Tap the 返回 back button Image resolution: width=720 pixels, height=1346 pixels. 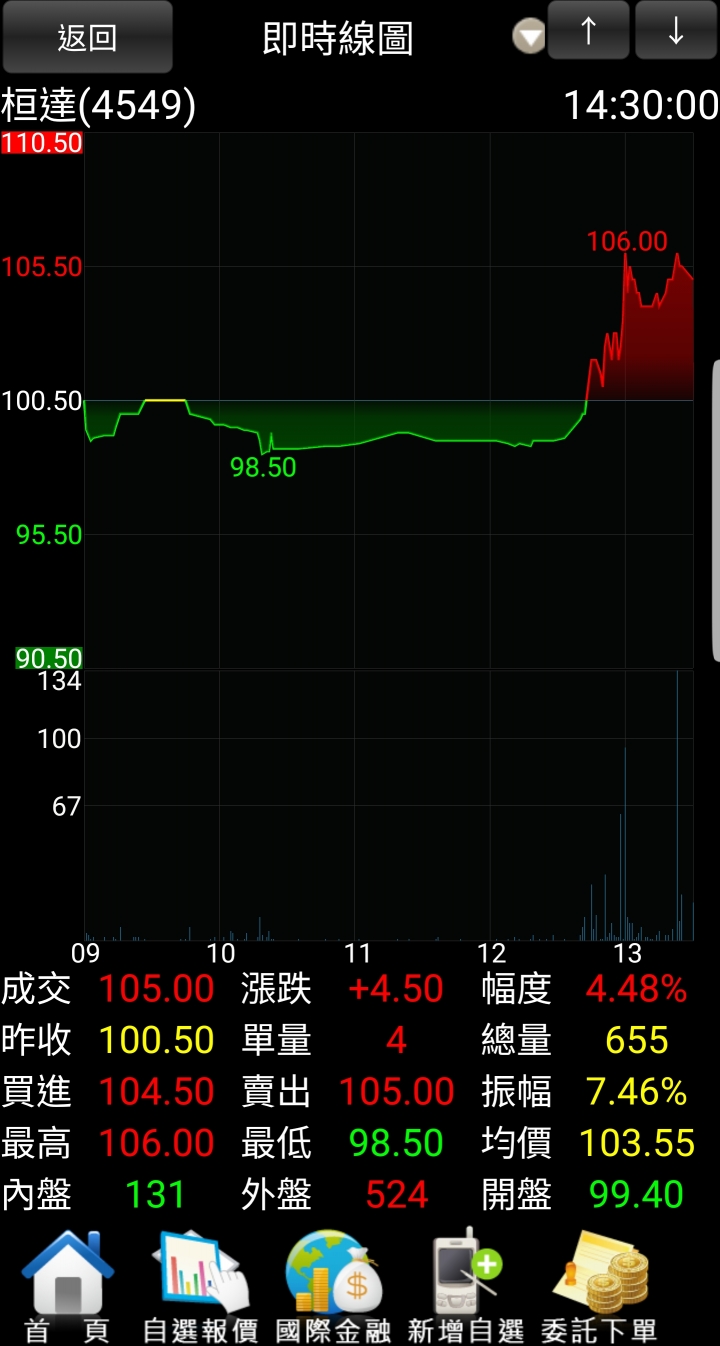click(x=87, y=38)
